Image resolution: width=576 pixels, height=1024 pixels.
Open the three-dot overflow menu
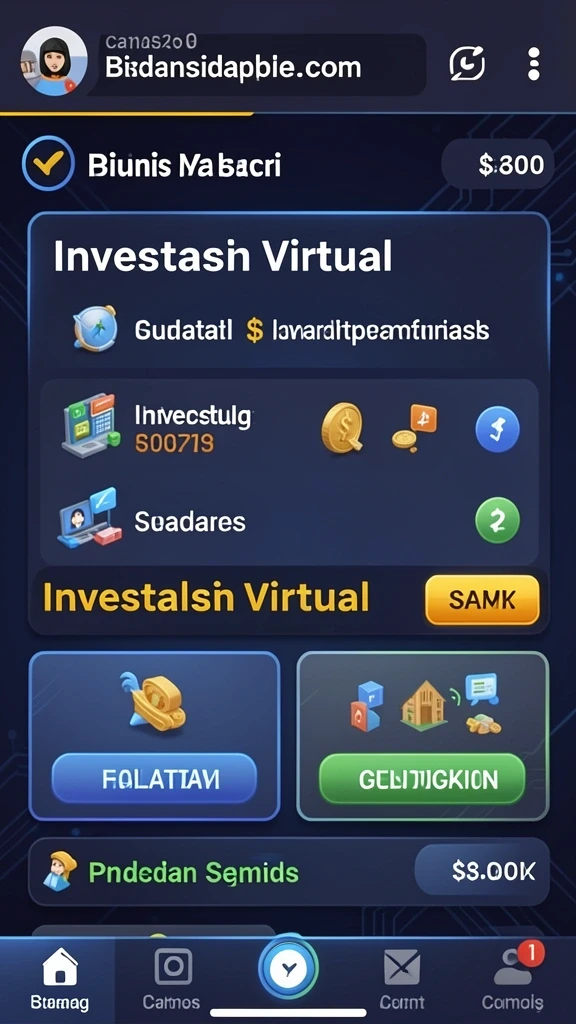pos(534,64)
